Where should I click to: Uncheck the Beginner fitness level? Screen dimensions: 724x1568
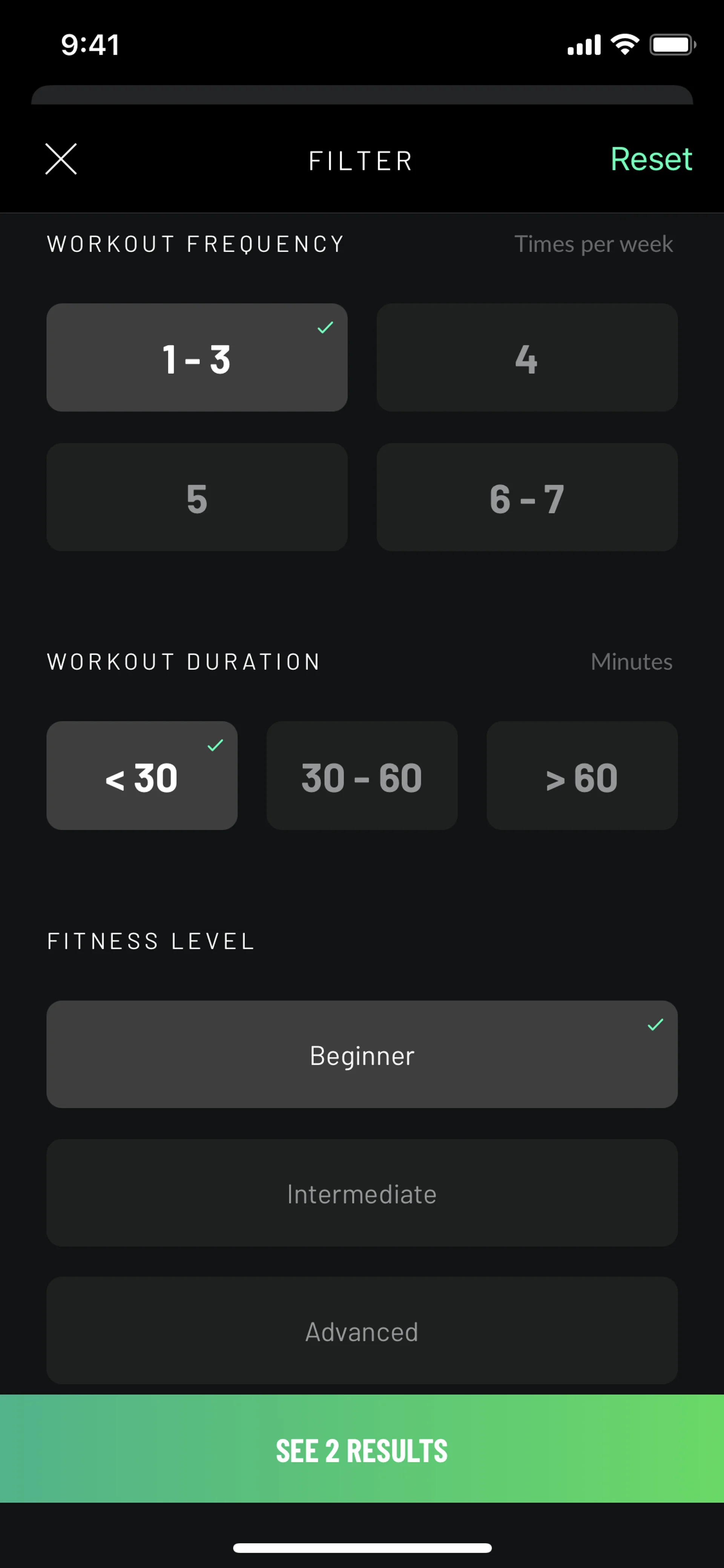coord(361,1054)
